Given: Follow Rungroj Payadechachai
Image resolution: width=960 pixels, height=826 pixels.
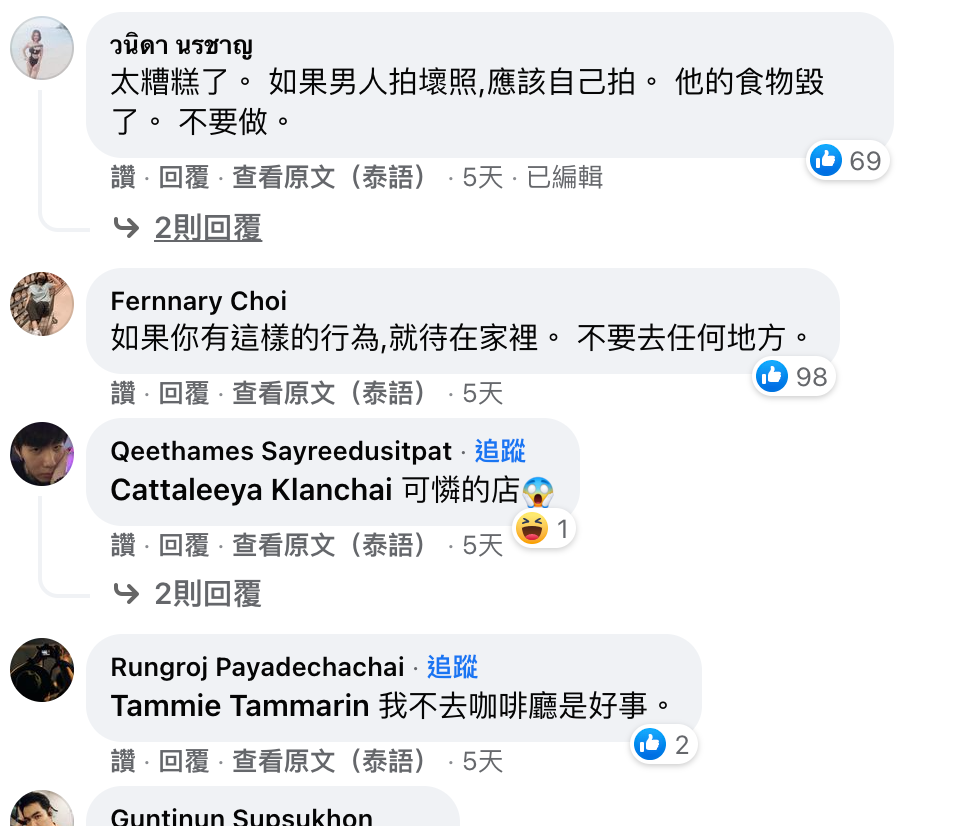Looking at the screenshot, I should [452, 667].
